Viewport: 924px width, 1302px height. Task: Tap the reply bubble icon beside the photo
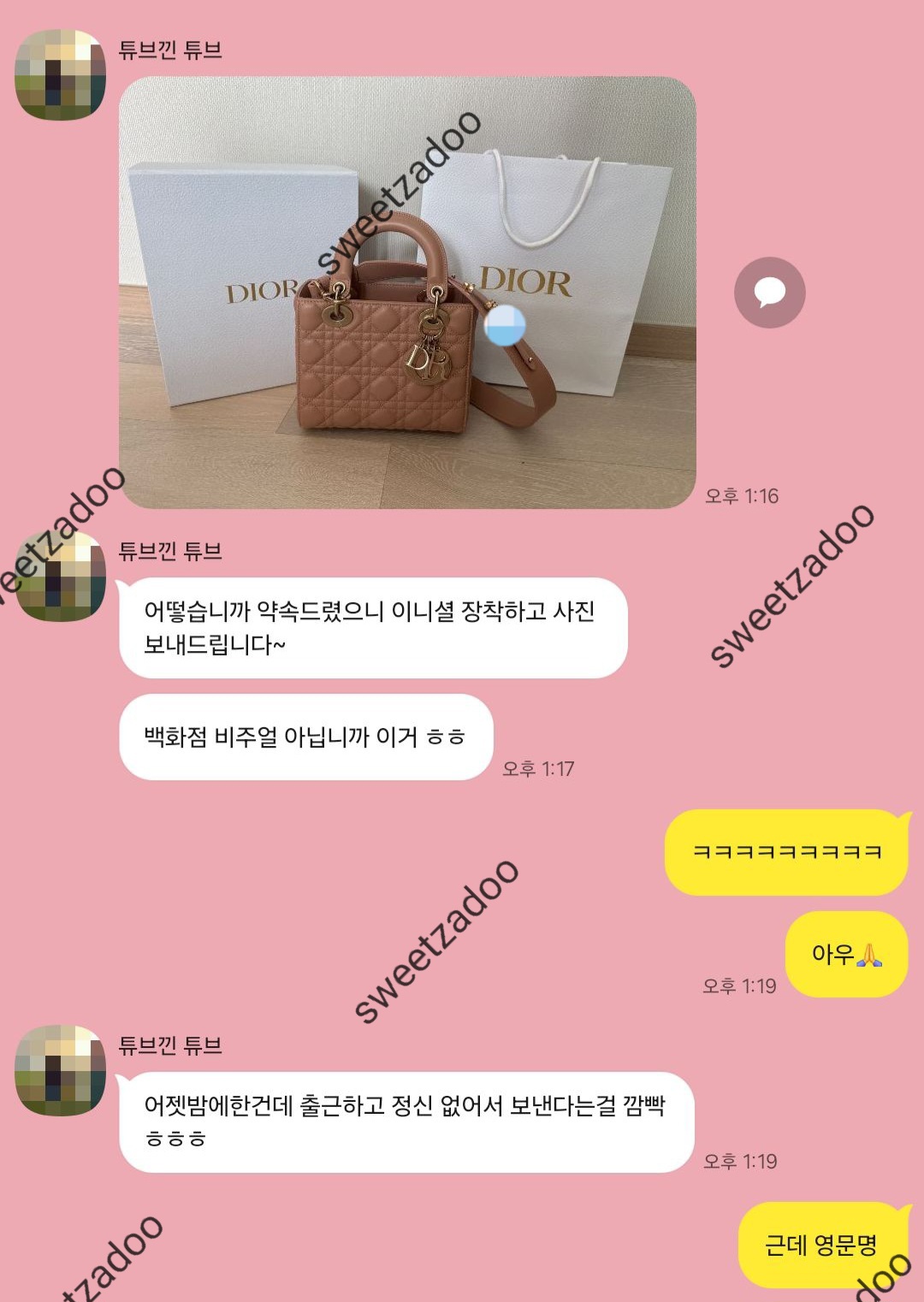769,293
